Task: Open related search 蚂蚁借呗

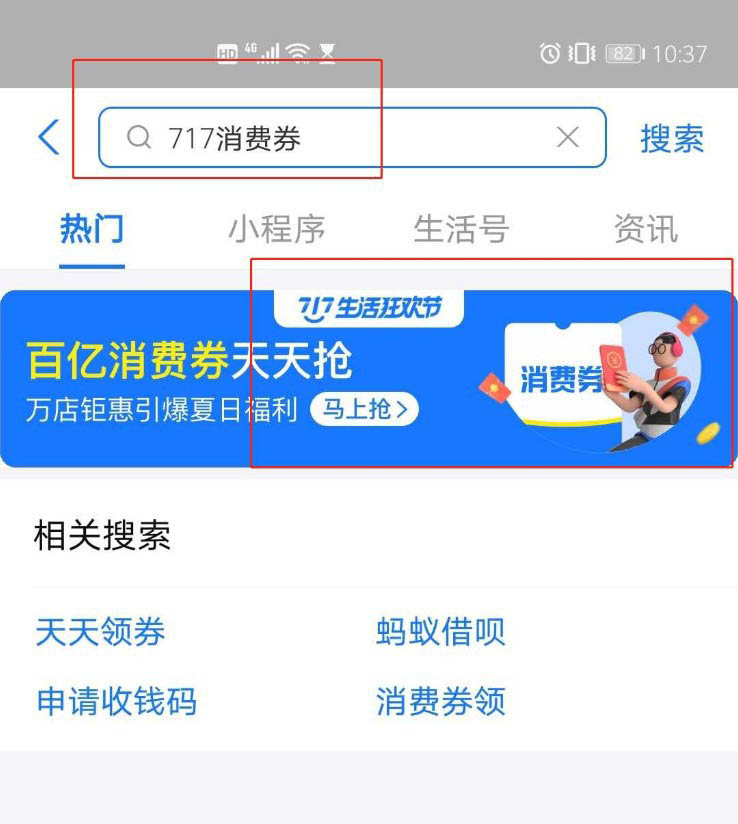Action: (x=441, y=632)
